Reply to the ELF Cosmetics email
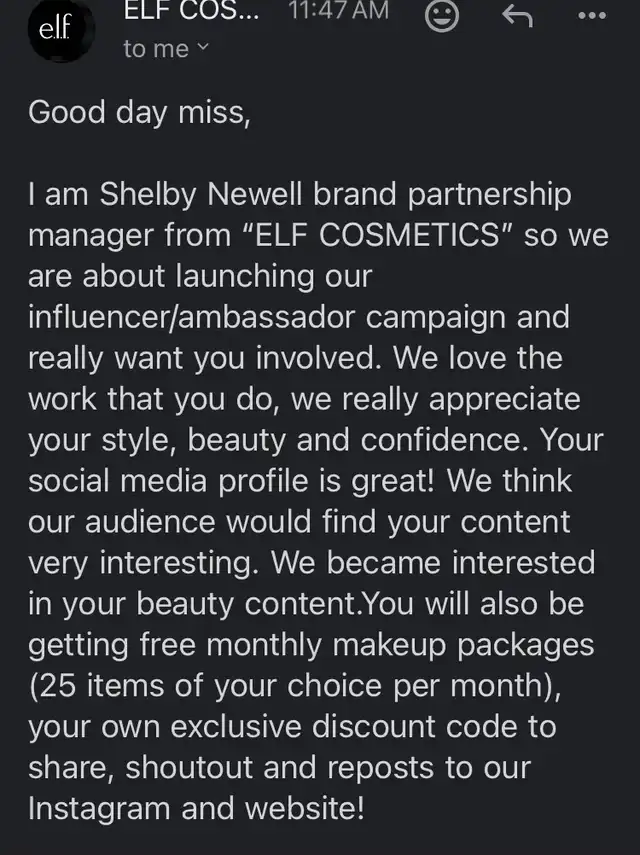The width and height of the screenshot is (640, 855). [x=516, y=14]
